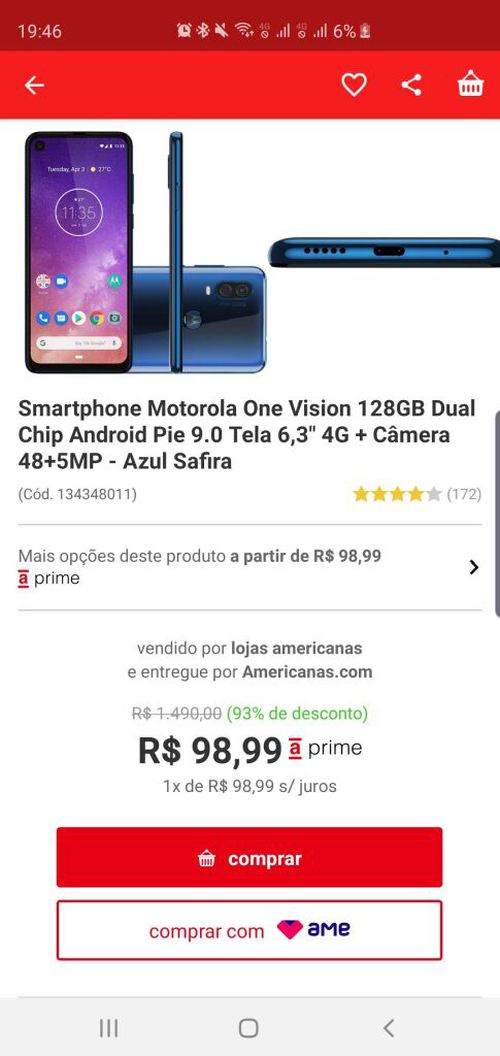Open Mais opções deste produto row
Viewport: 500px width, 1056px height.
pos(249,567)
